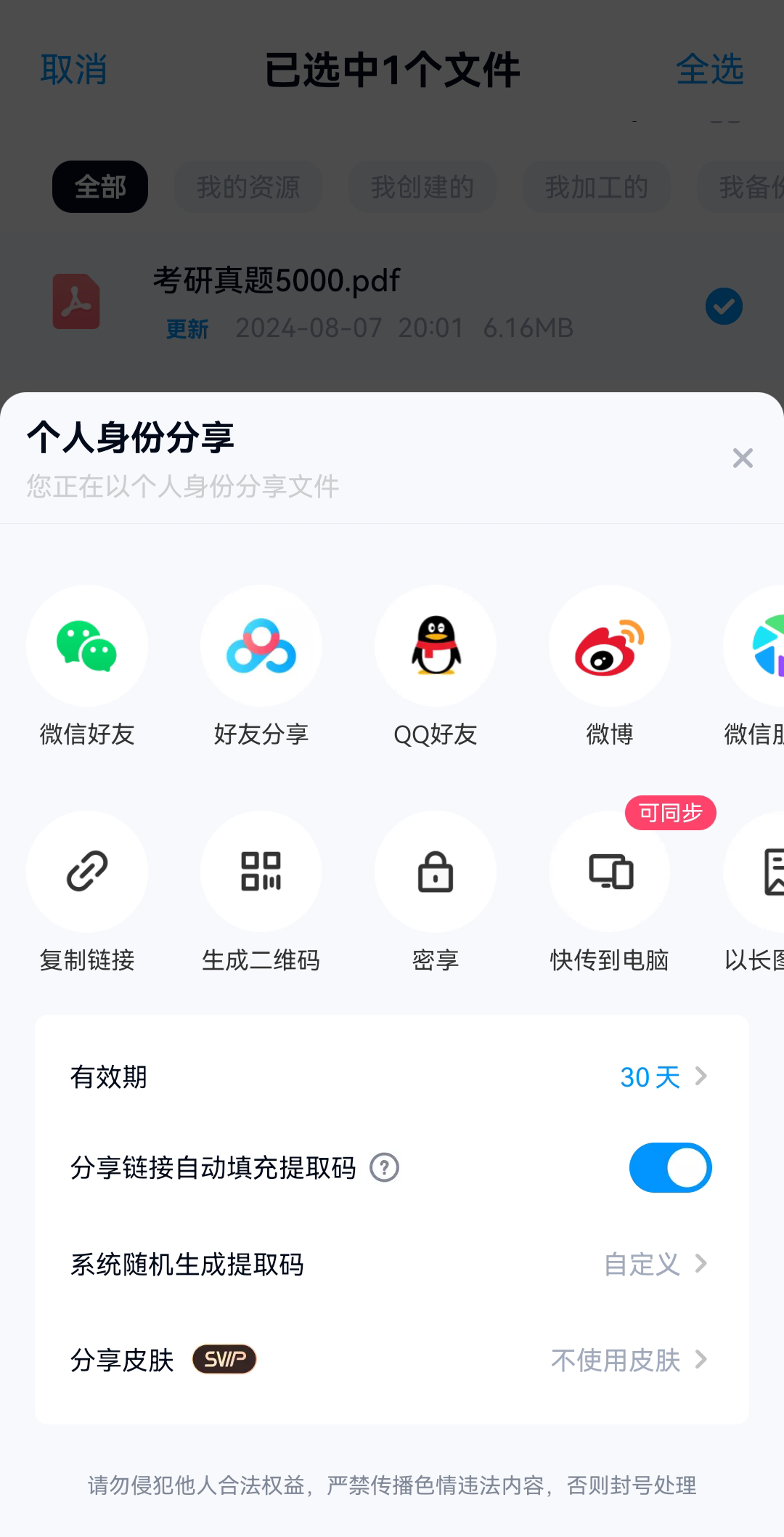784x1537 pixels.
Task: Tap 取消 to cancel selection
Action: [74, 70]
